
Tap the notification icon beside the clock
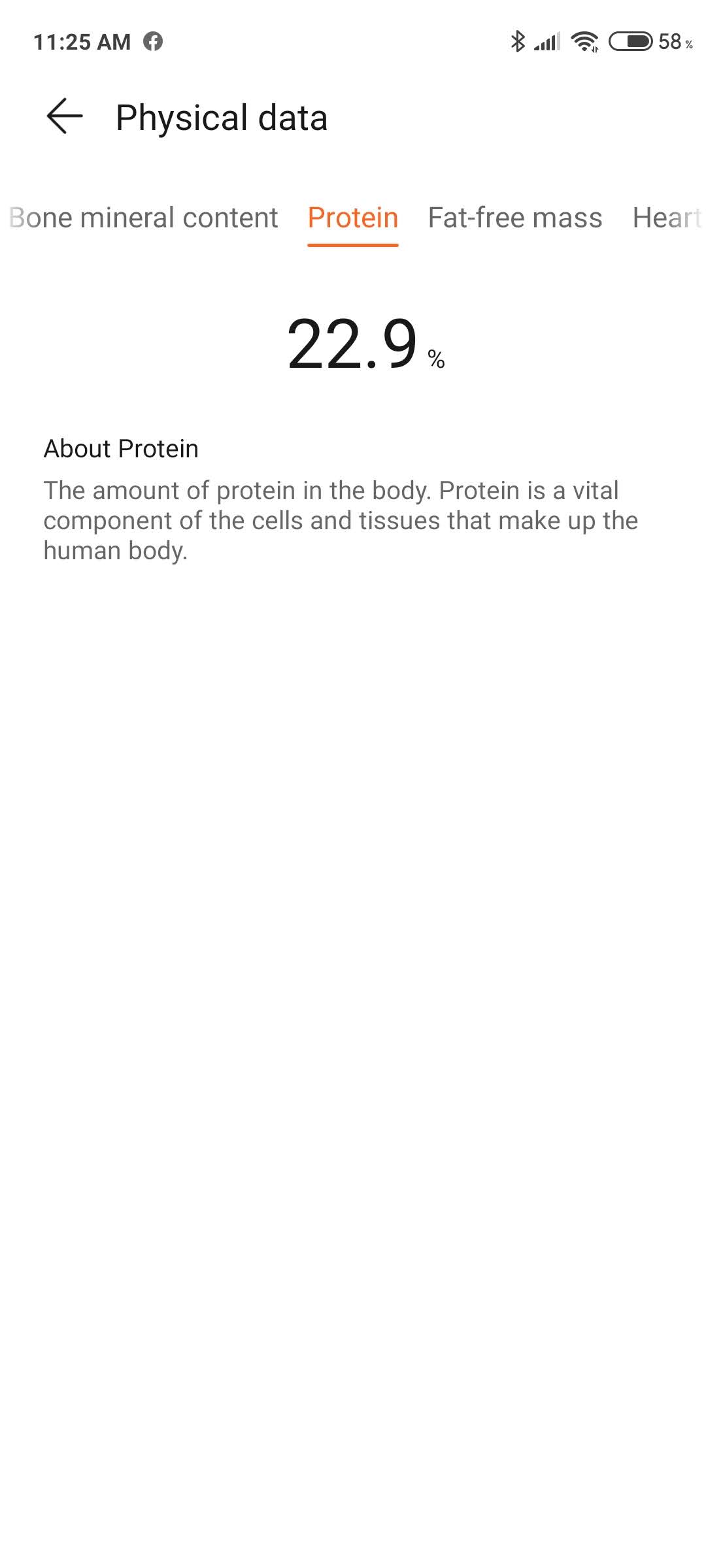pyautogui.click(x=154, y=42)
